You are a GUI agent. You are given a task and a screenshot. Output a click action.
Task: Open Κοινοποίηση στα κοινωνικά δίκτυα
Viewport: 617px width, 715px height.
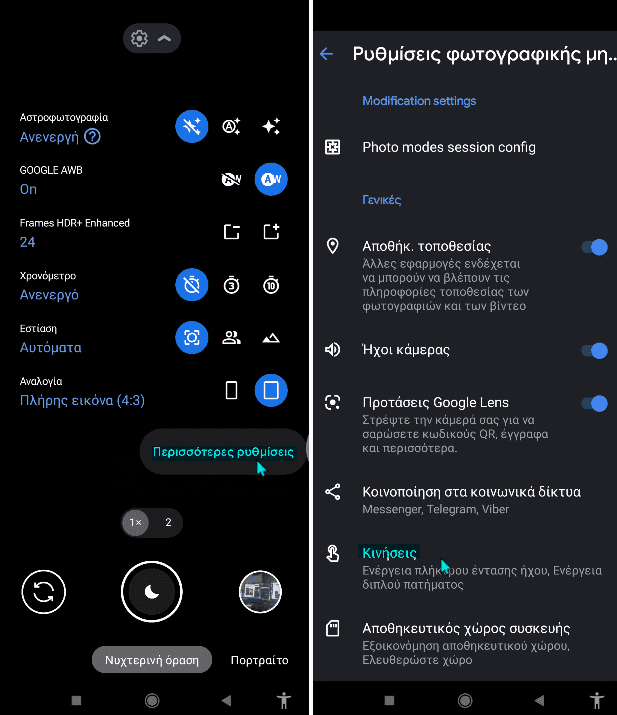point(470,499)
